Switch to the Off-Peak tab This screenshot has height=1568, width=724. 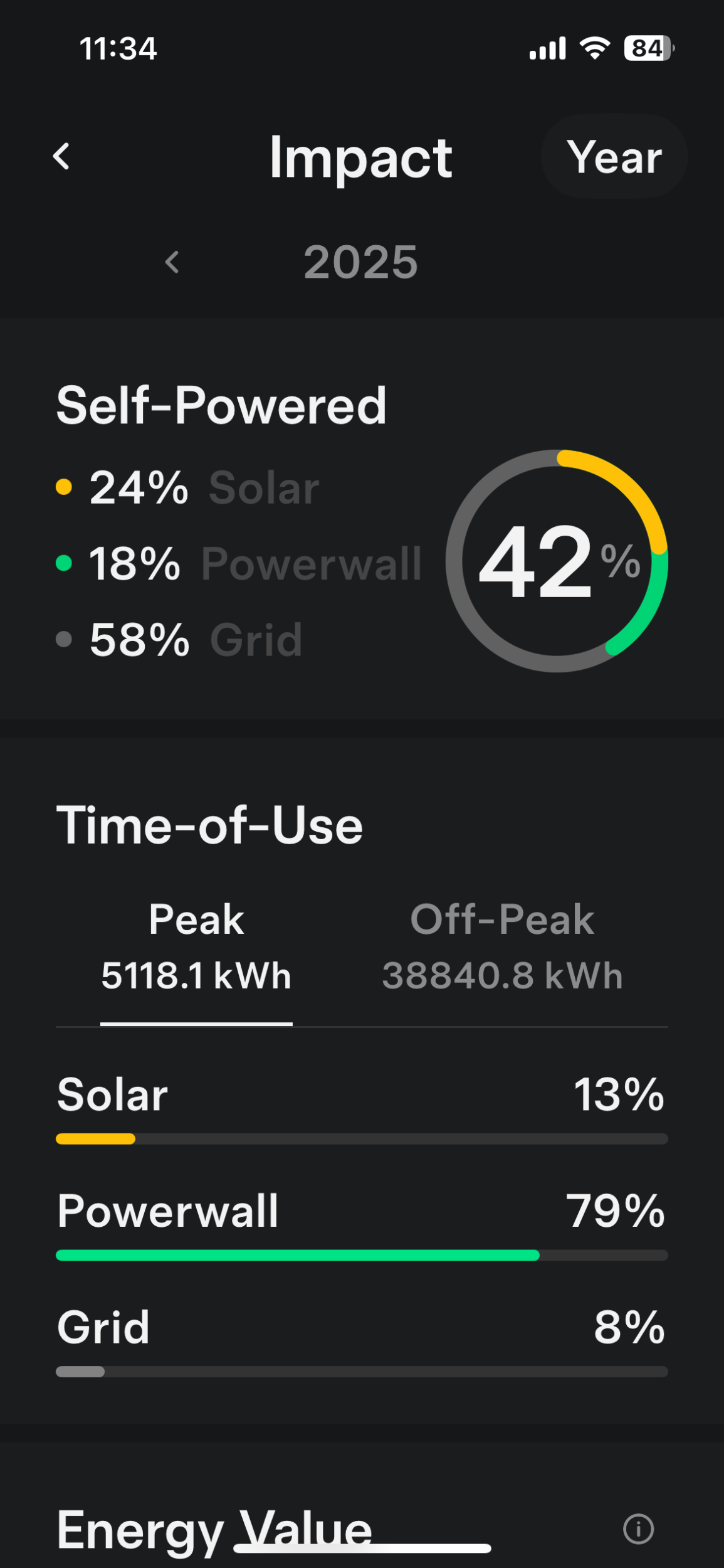[502, 946]
